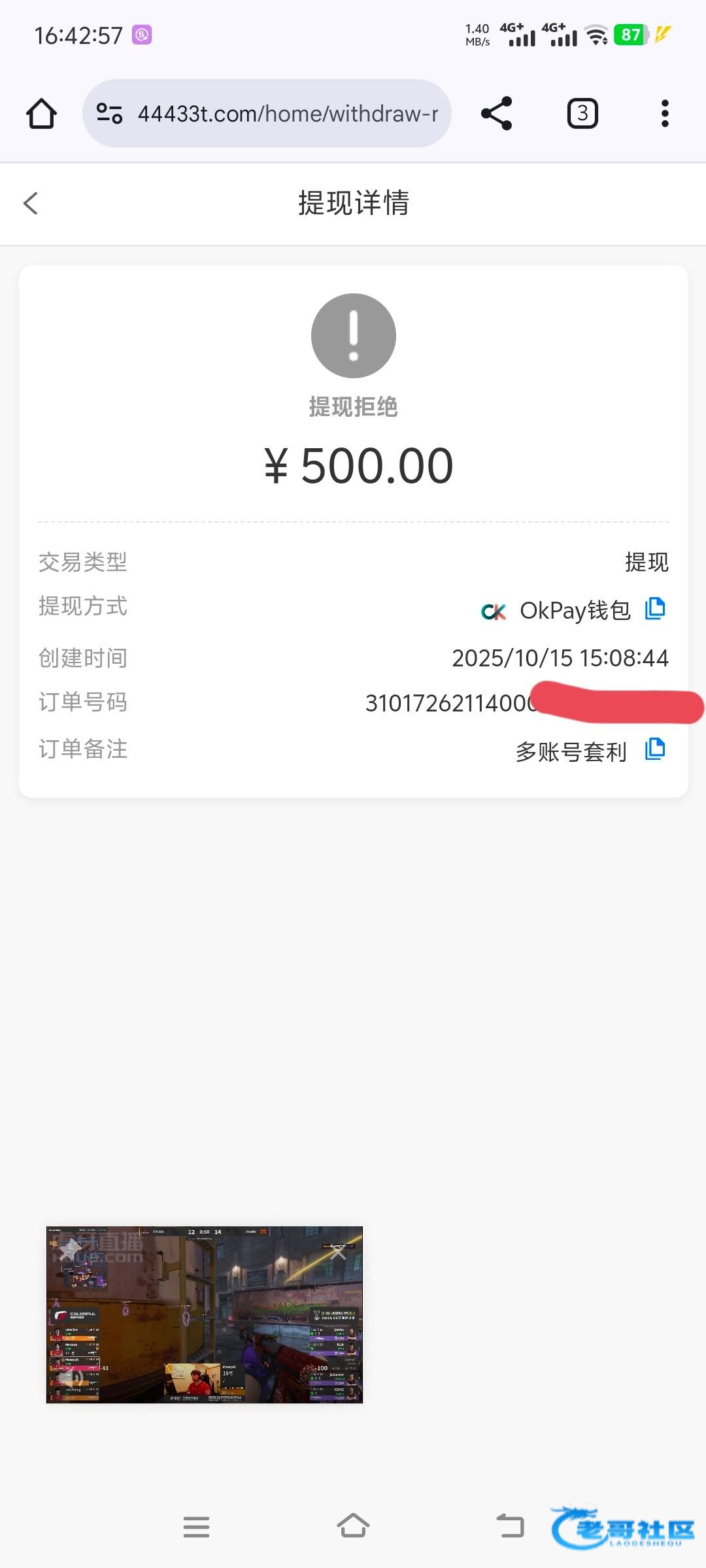Copy the OkPay钱包 withdrawal method
The height and width of the screenshot is (1568, 706).
pos(655,609)
